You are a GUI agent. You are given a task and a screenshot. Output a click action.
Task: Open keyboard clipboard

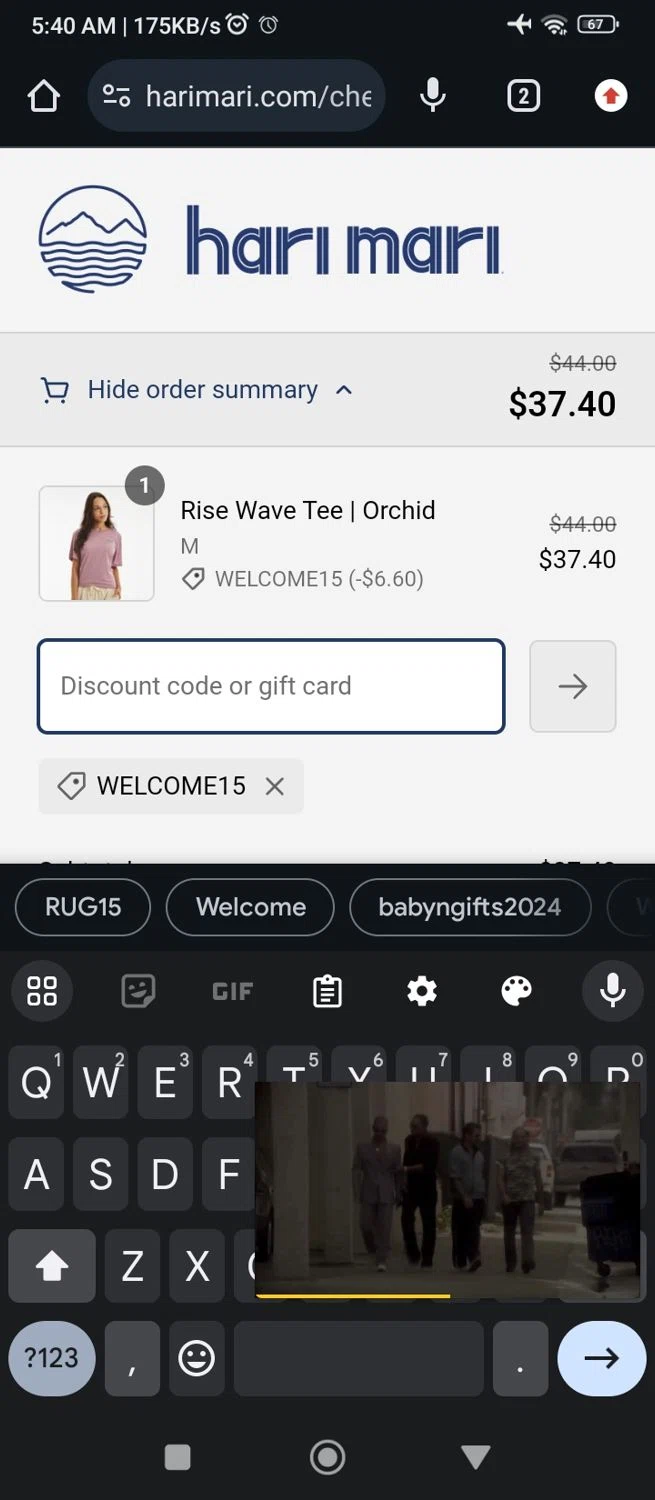(327, 991)
